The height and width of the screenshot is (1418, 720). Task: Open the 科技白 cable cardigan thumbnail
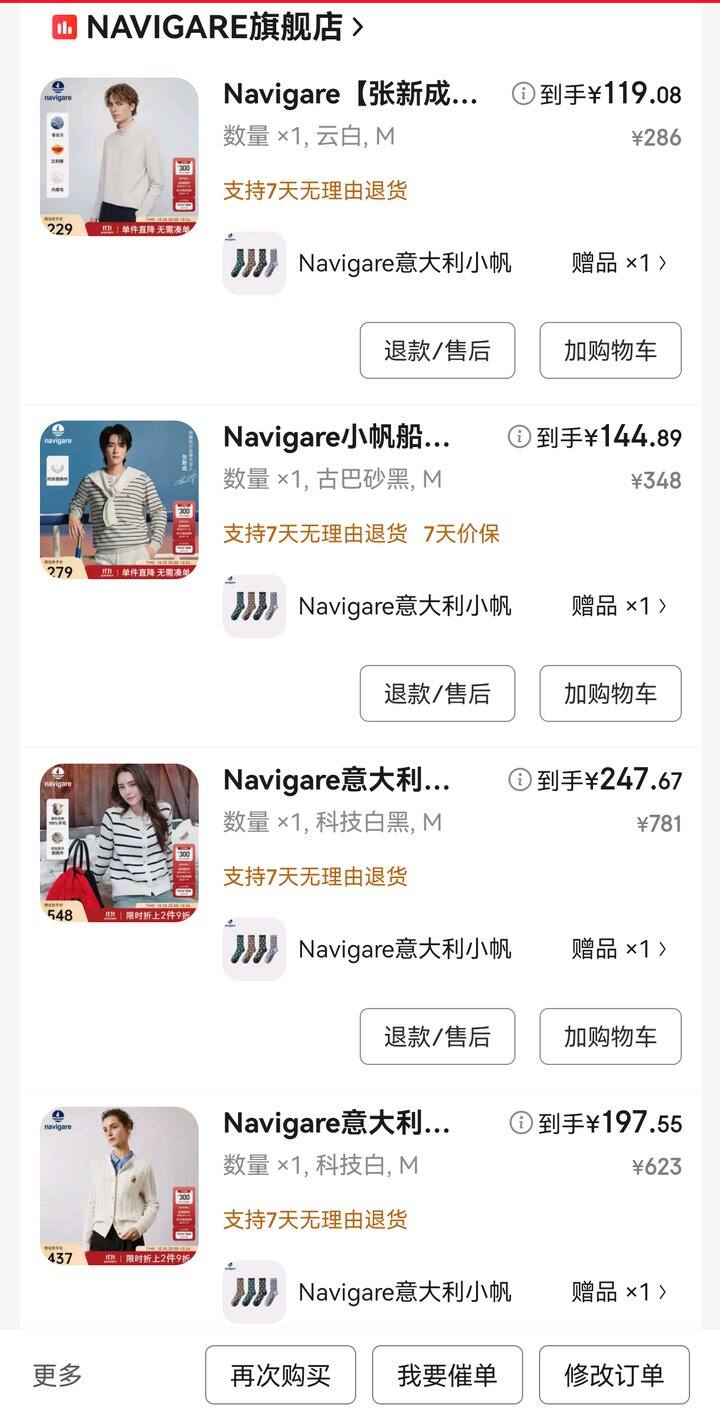119,1186
